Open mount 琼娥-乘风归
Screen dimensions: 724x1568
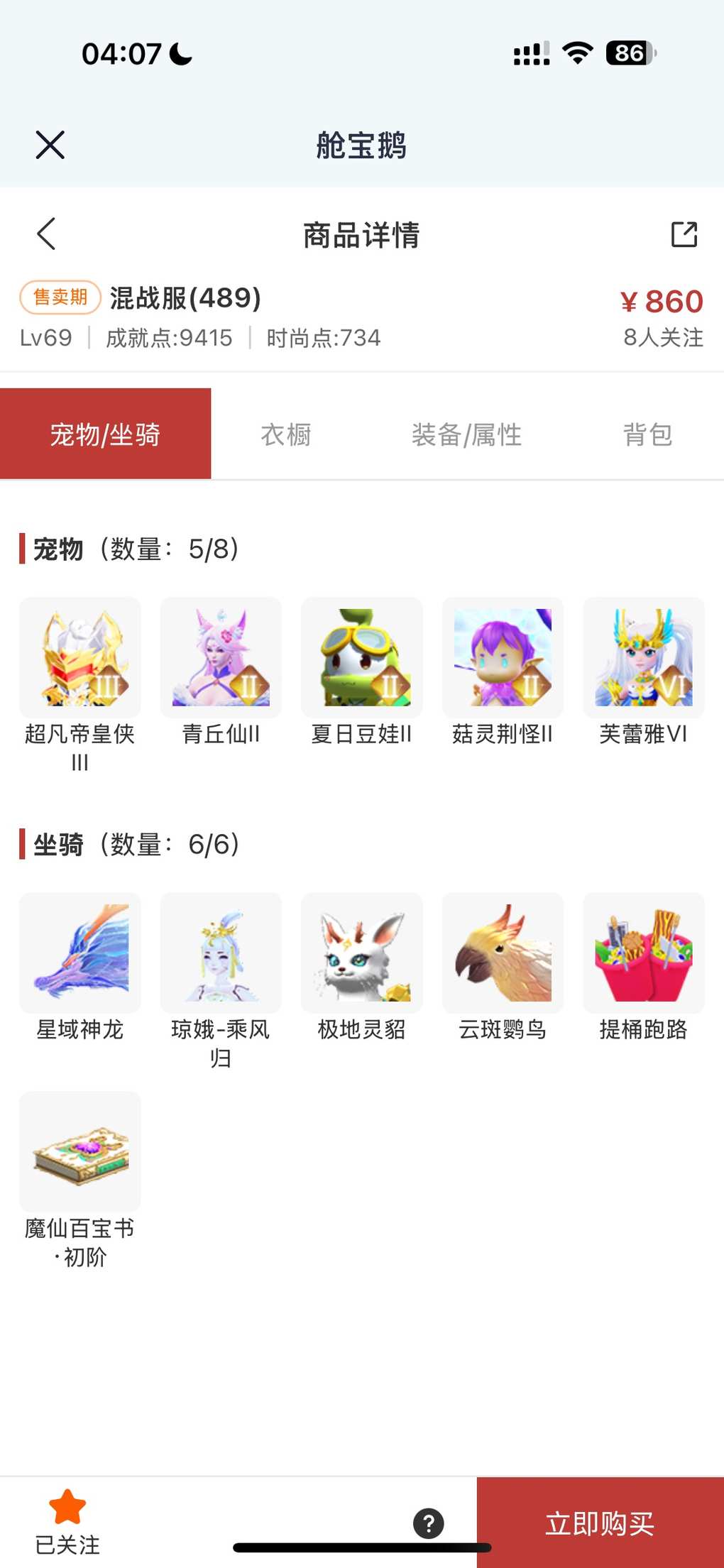(x=221, y=953)
